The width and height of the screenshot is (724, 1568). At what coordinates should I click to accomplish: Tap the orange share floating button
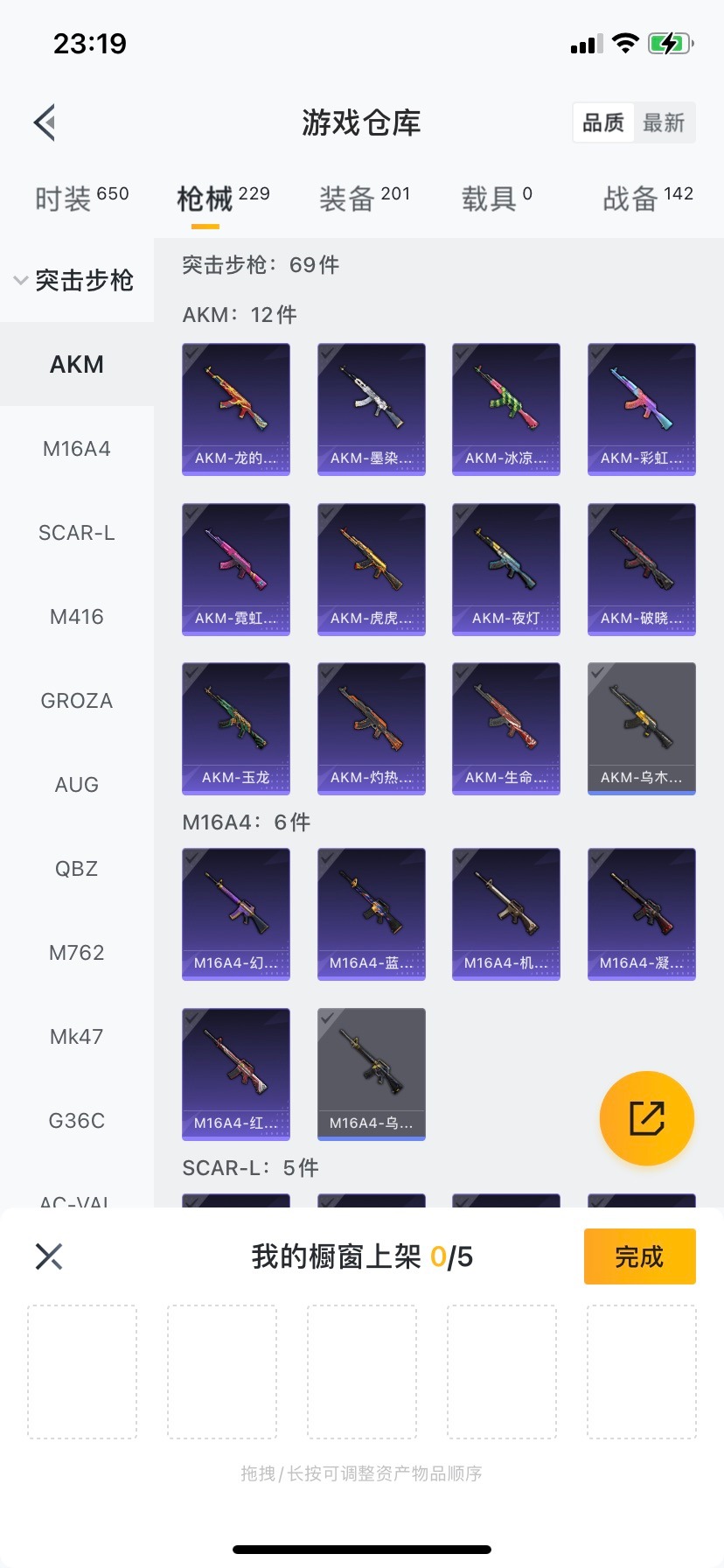647,1118
